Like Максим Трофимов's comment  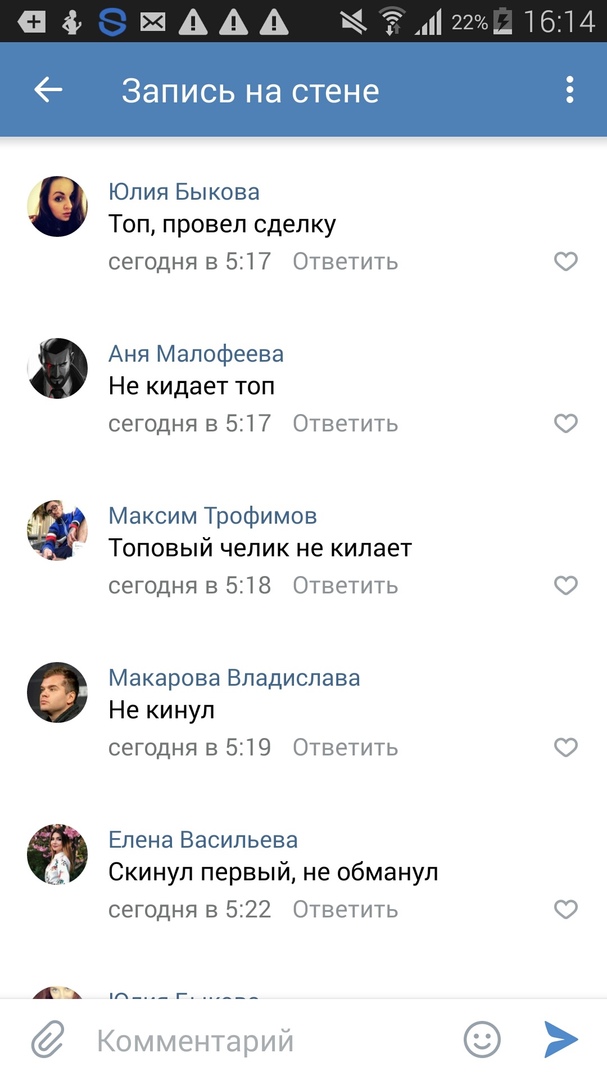[x=566, y=586]
